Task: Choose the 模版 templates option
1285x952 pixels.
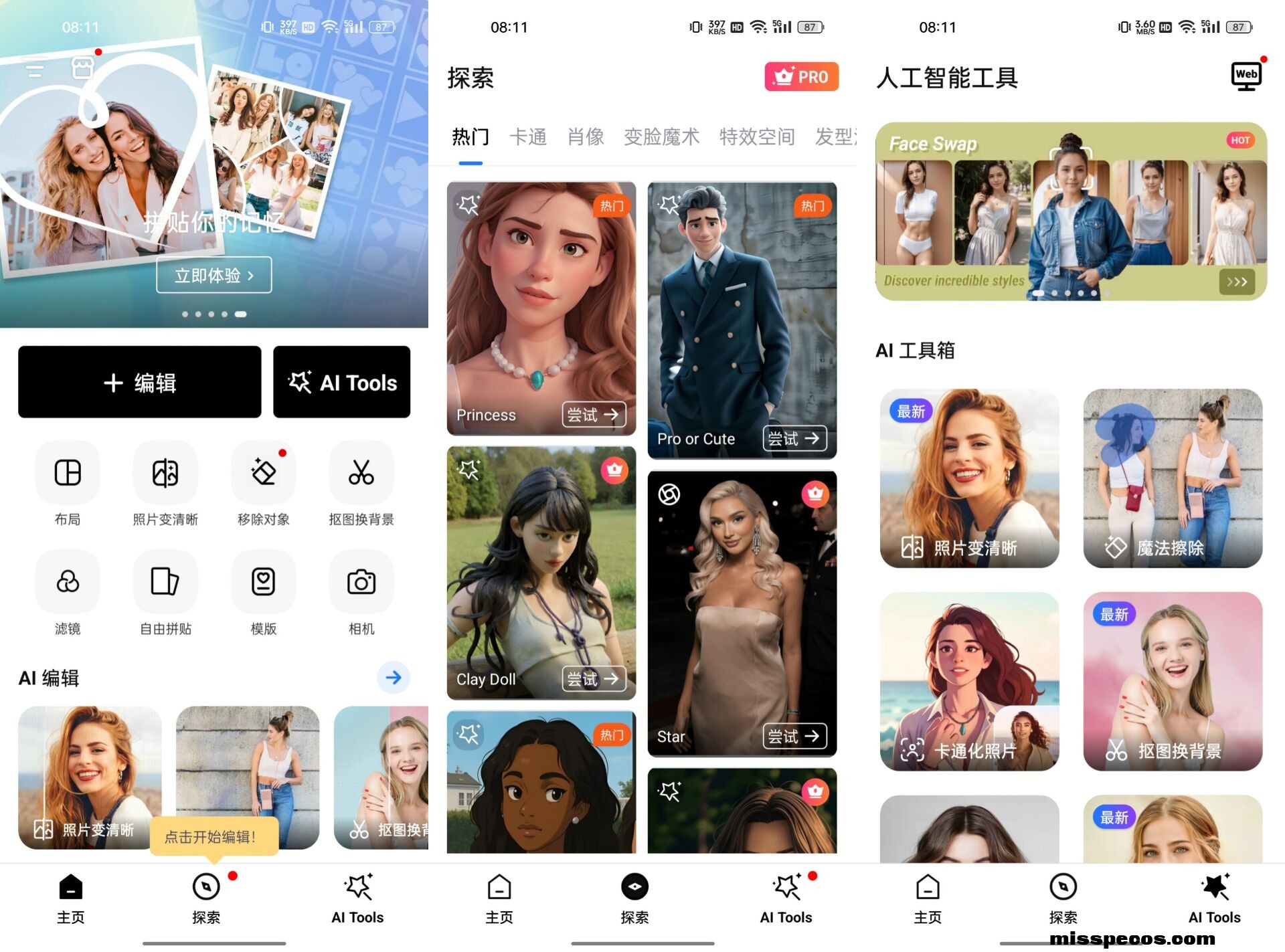Action: pos(263,582)
